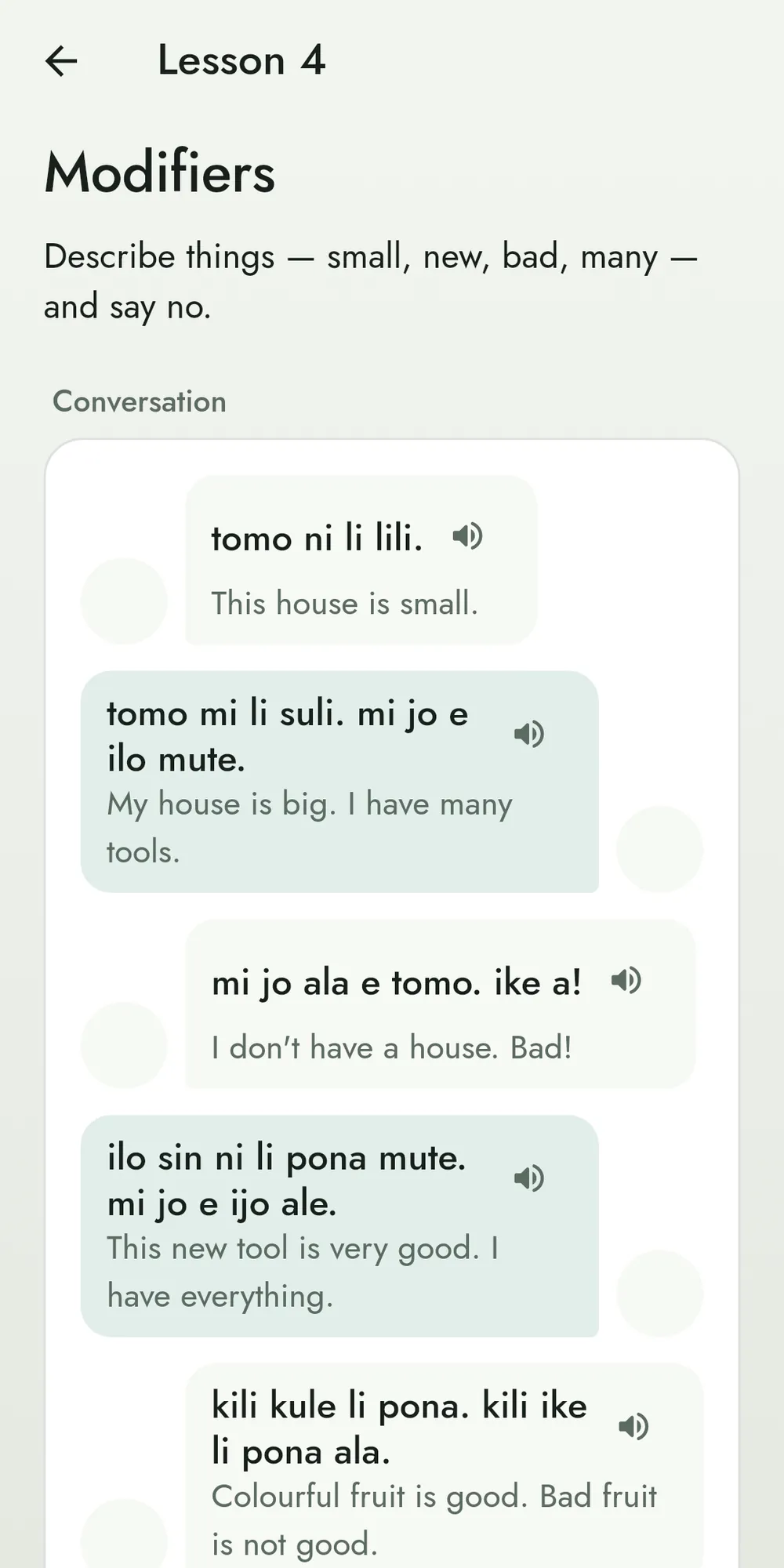Play audio for 'tomo ni li lili.'

click(x=467, y=537)
